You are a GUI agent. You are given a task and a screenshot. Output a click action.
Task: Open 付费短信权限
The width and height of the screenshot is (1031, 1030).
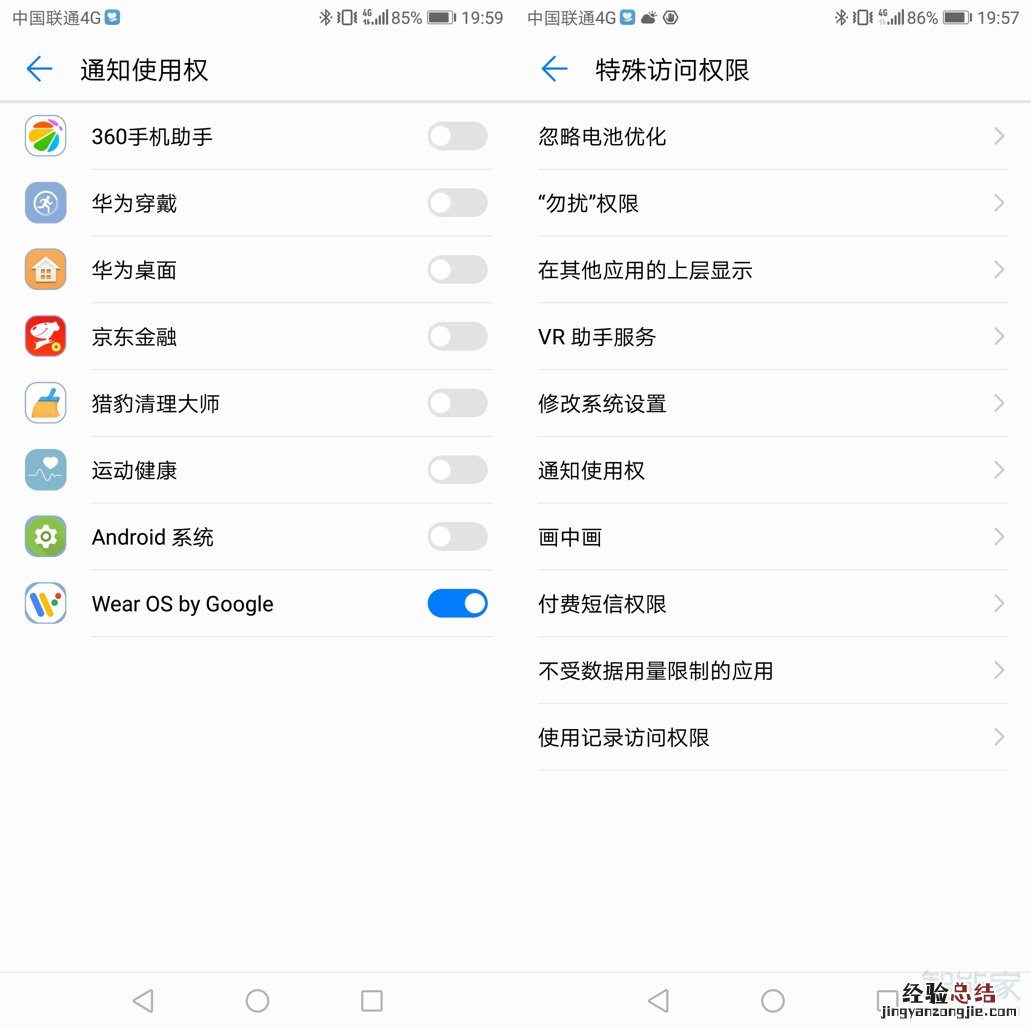(x=771, y=603)
